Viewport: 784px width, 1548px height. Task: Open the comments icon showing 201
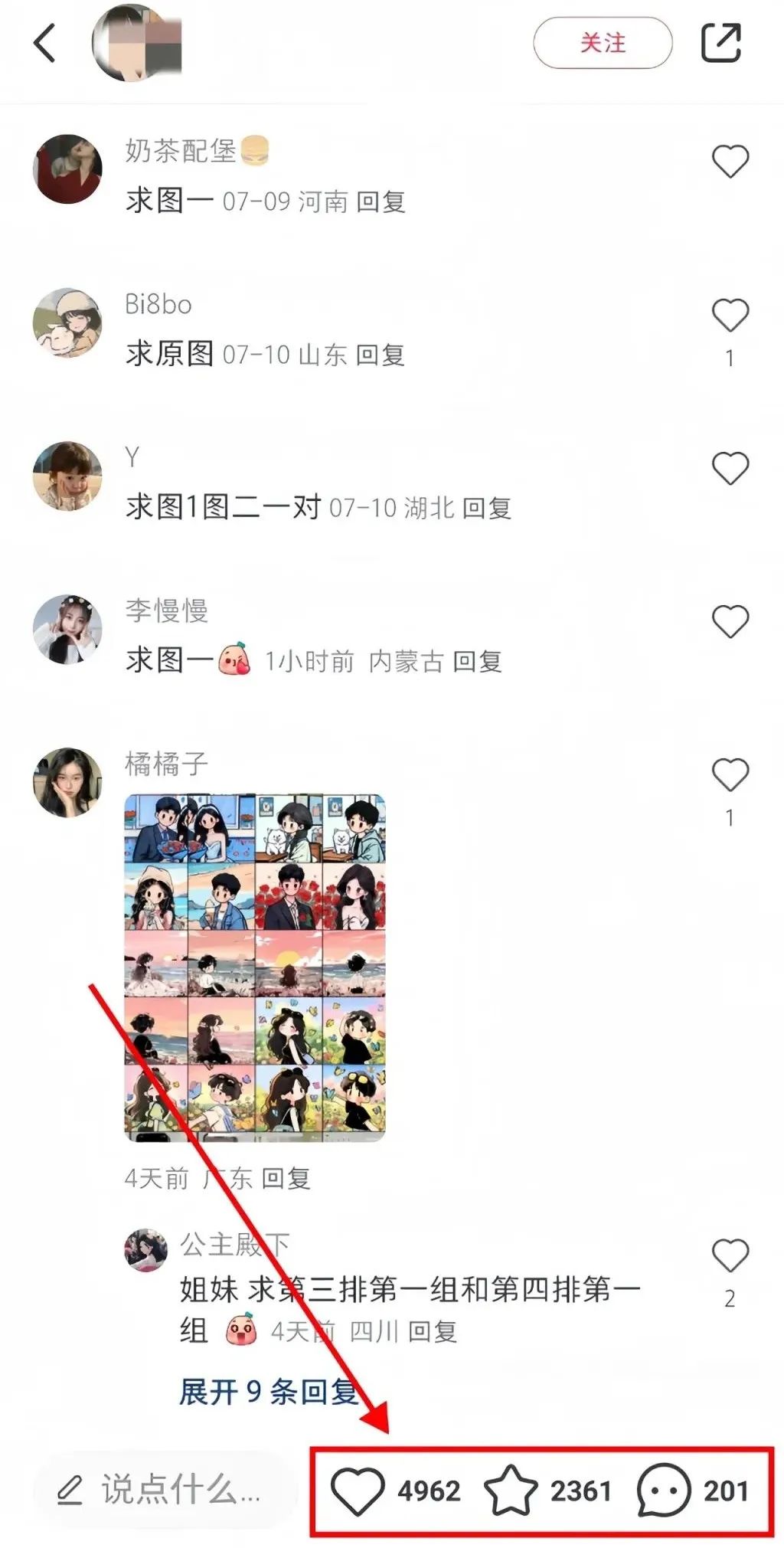coord(663,1491)
